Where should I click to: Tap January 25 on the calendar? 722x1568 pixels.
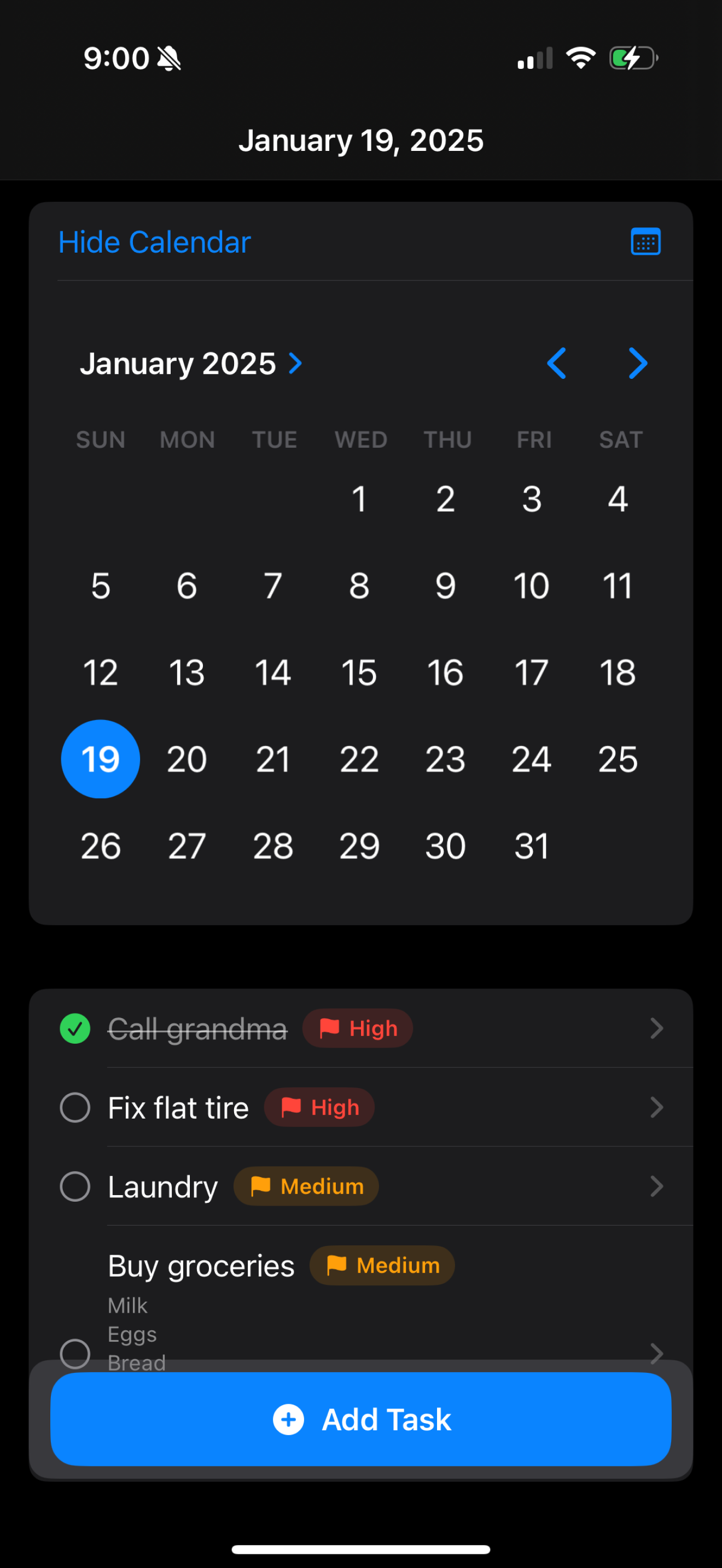click(x=618, y=759)
